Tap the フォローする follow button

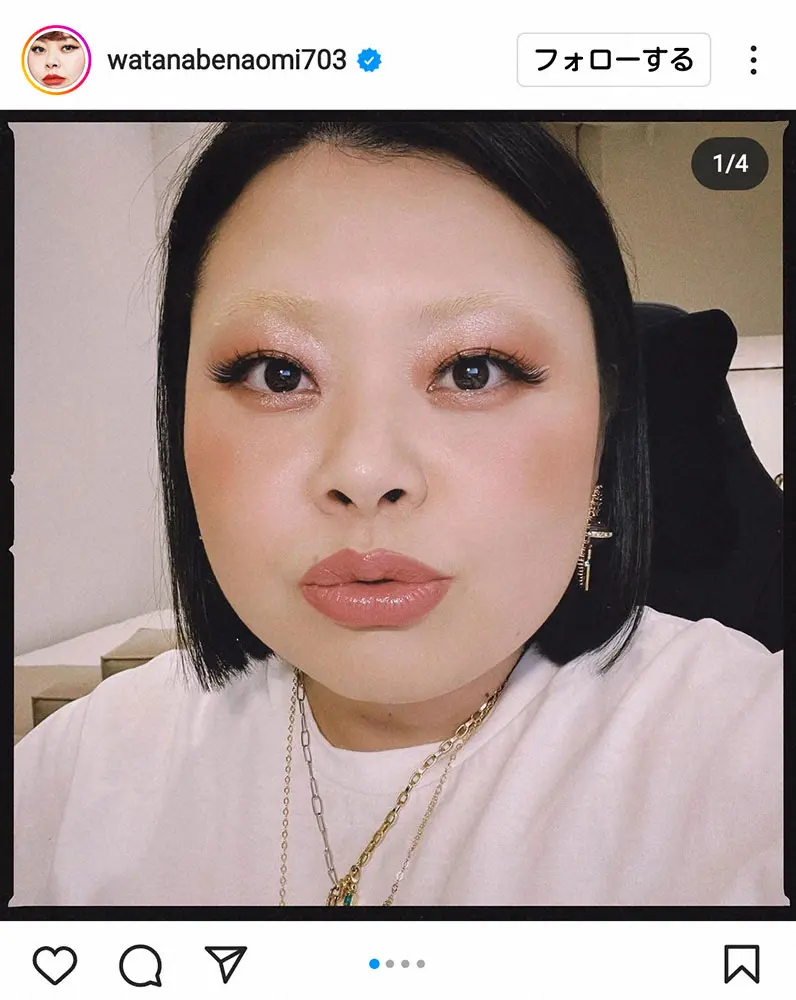click(613, 60)
